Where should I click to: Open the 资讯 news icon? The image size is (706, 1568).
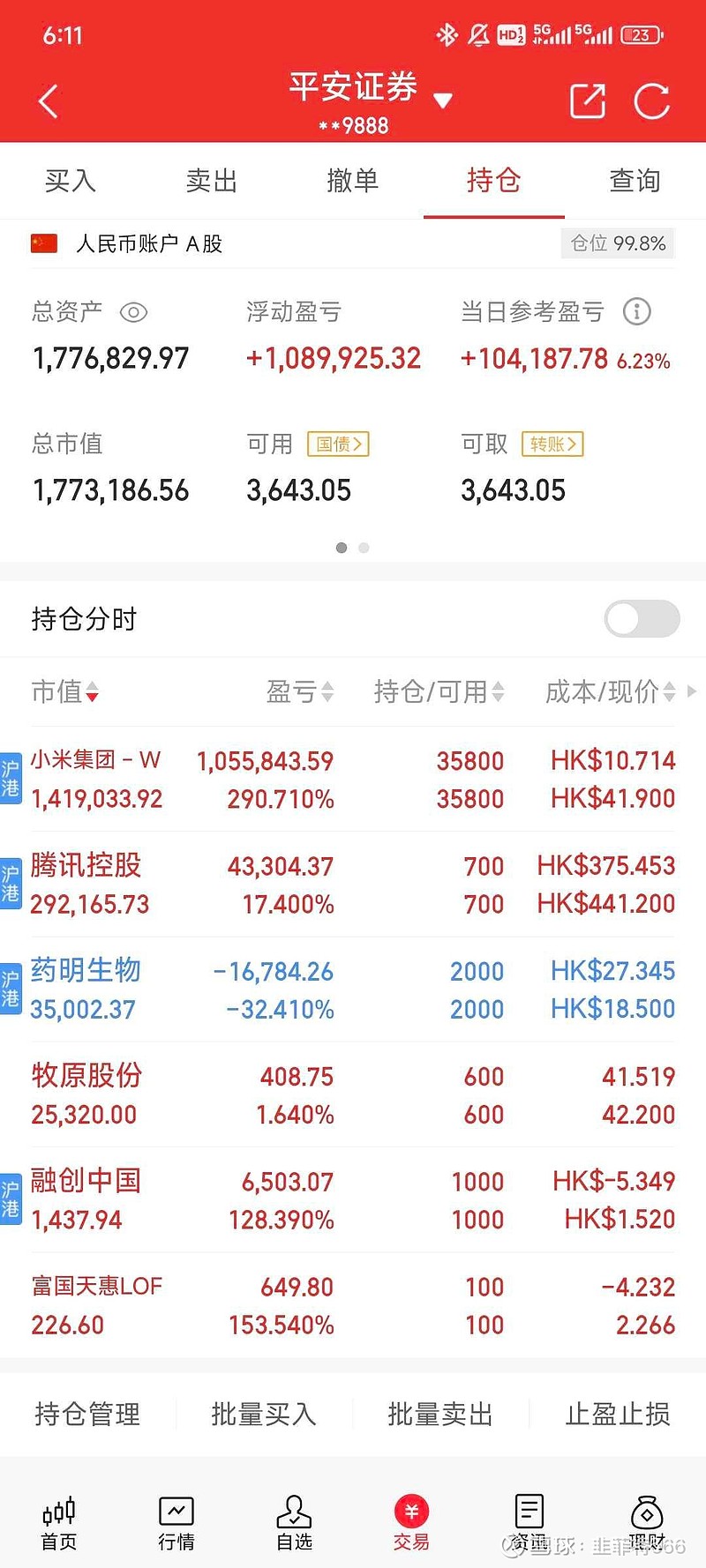[x=528, y=1521]
